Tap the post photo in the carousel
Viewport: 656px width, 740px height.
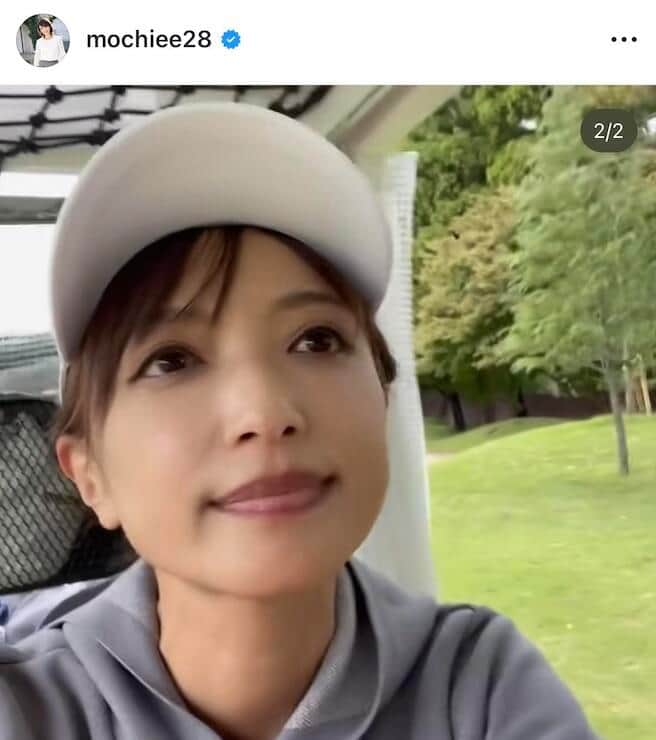click(328, 412)
